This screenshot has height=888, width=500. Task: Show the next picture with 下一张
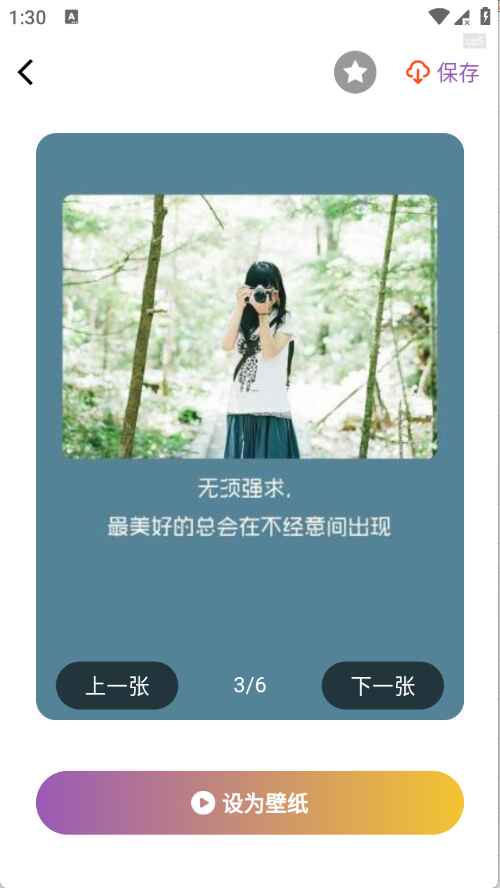383,685
